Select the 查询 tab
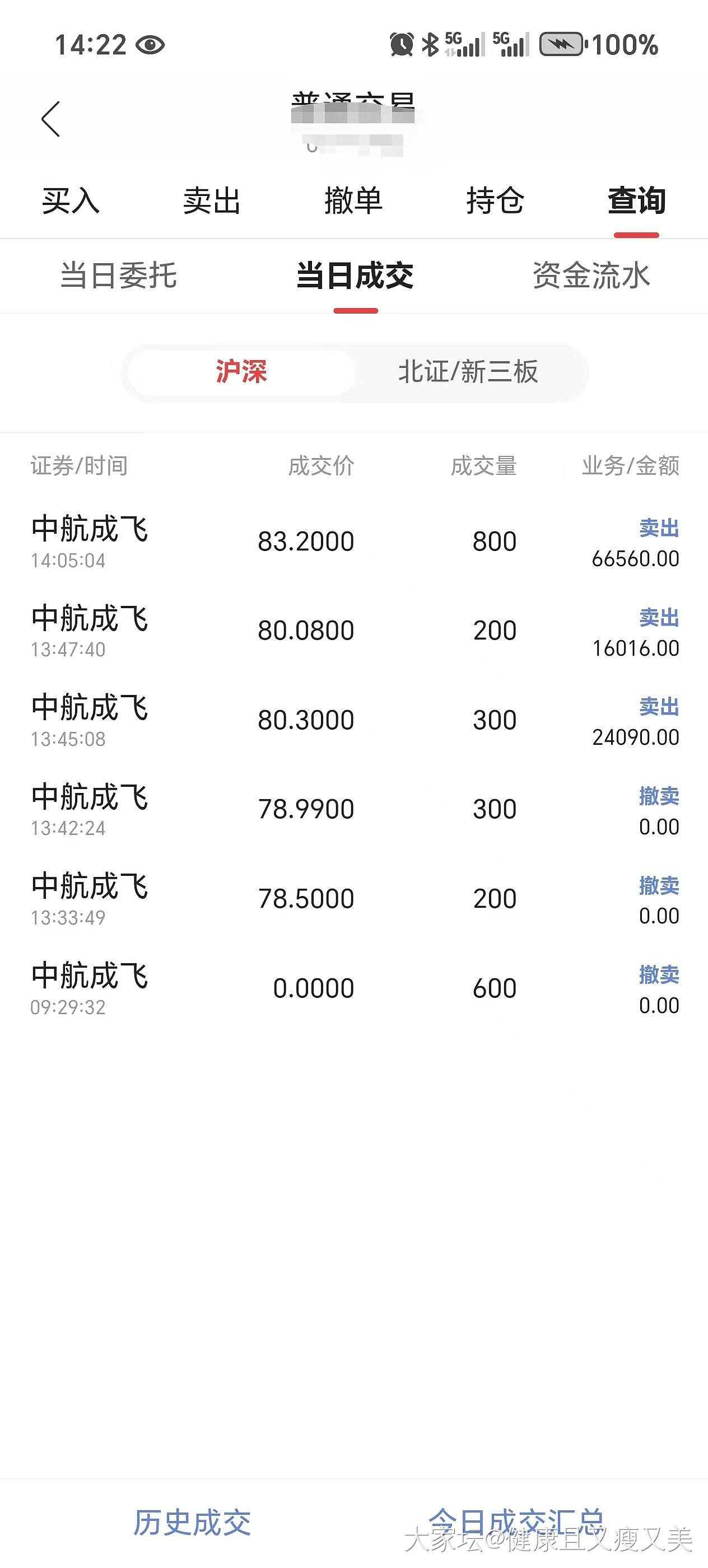708x1568 pixels. (636, 201)
